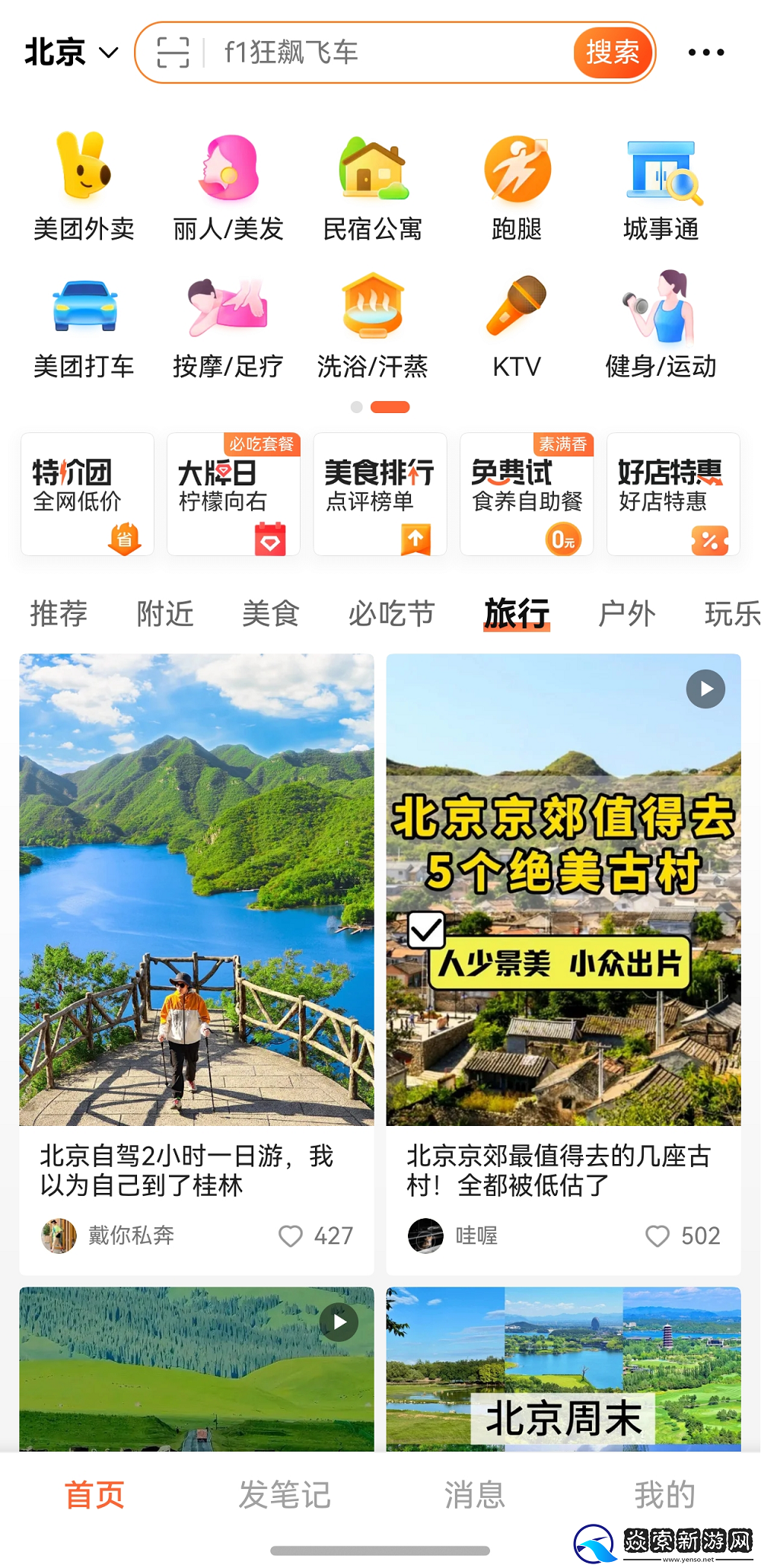
Task: Open the 美食排行 ranking card
Action: [x=379, y=493]
